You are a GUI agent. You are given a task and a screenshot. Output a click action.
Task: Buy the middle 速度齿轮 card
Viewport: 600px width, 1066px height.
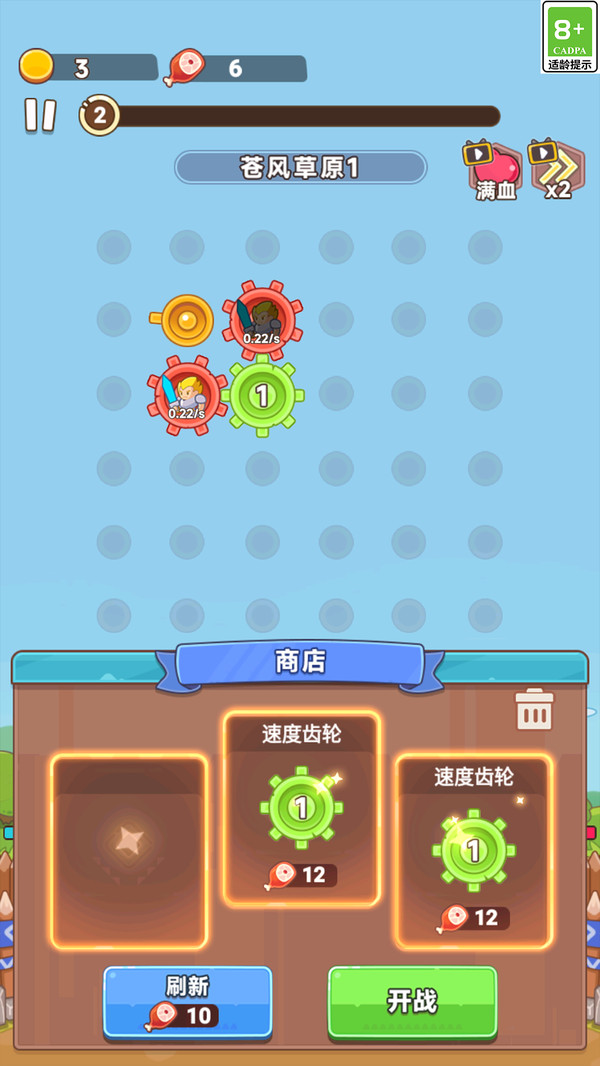tap(302, 808)
